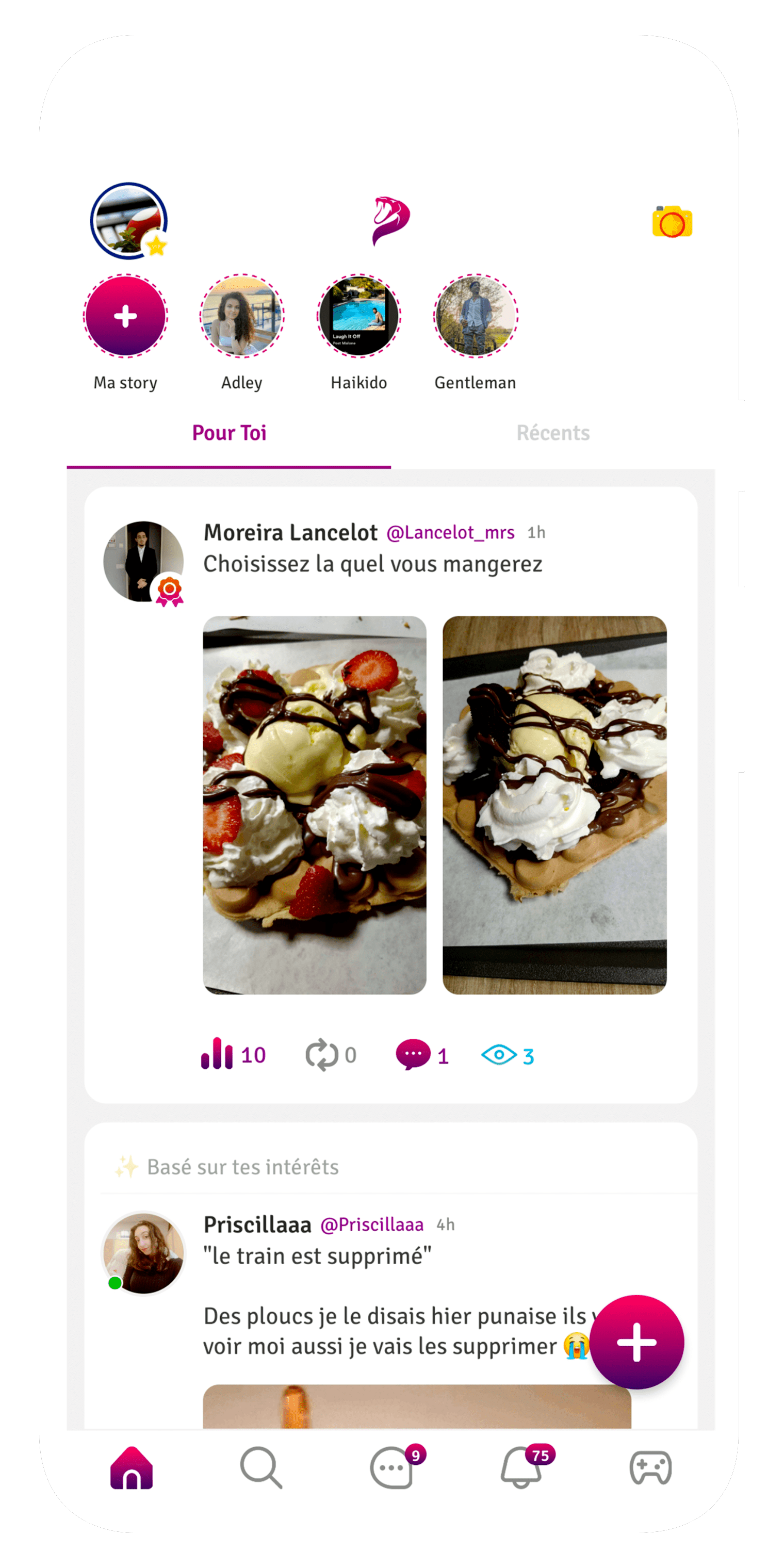The image size is (784, 1568).
Task: Open the search tab
Action: pos(260,1467)
